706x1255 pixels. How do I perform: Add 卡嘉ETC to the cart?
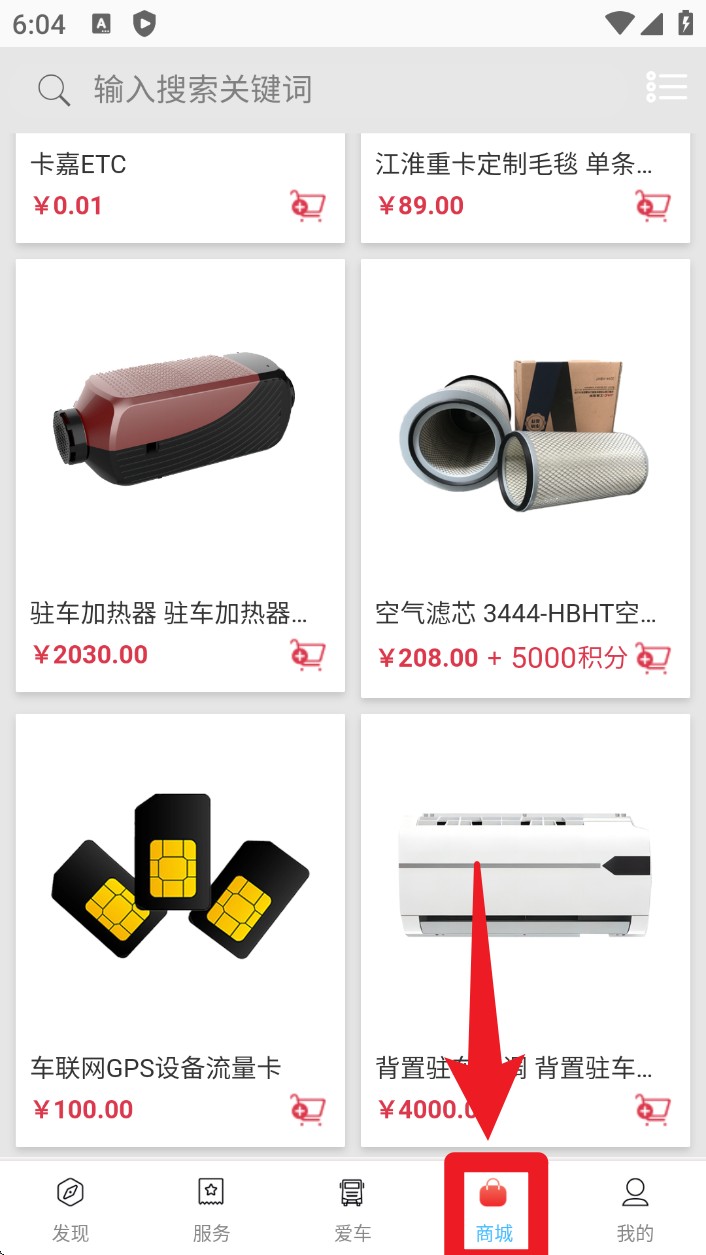pyautogui.click(x=308, y=206)
